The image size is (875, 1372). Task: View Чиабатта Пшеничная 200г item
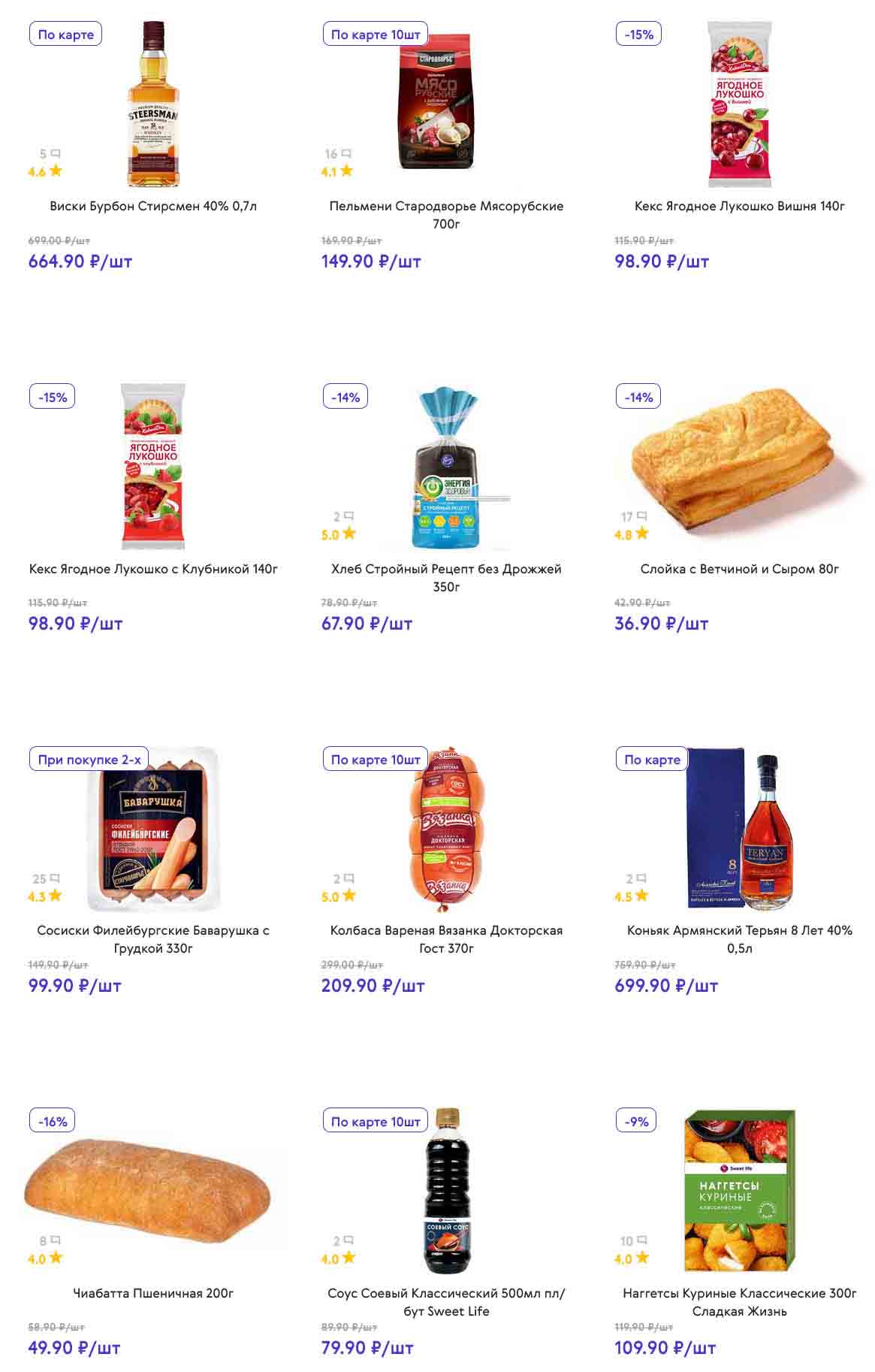153,1293
